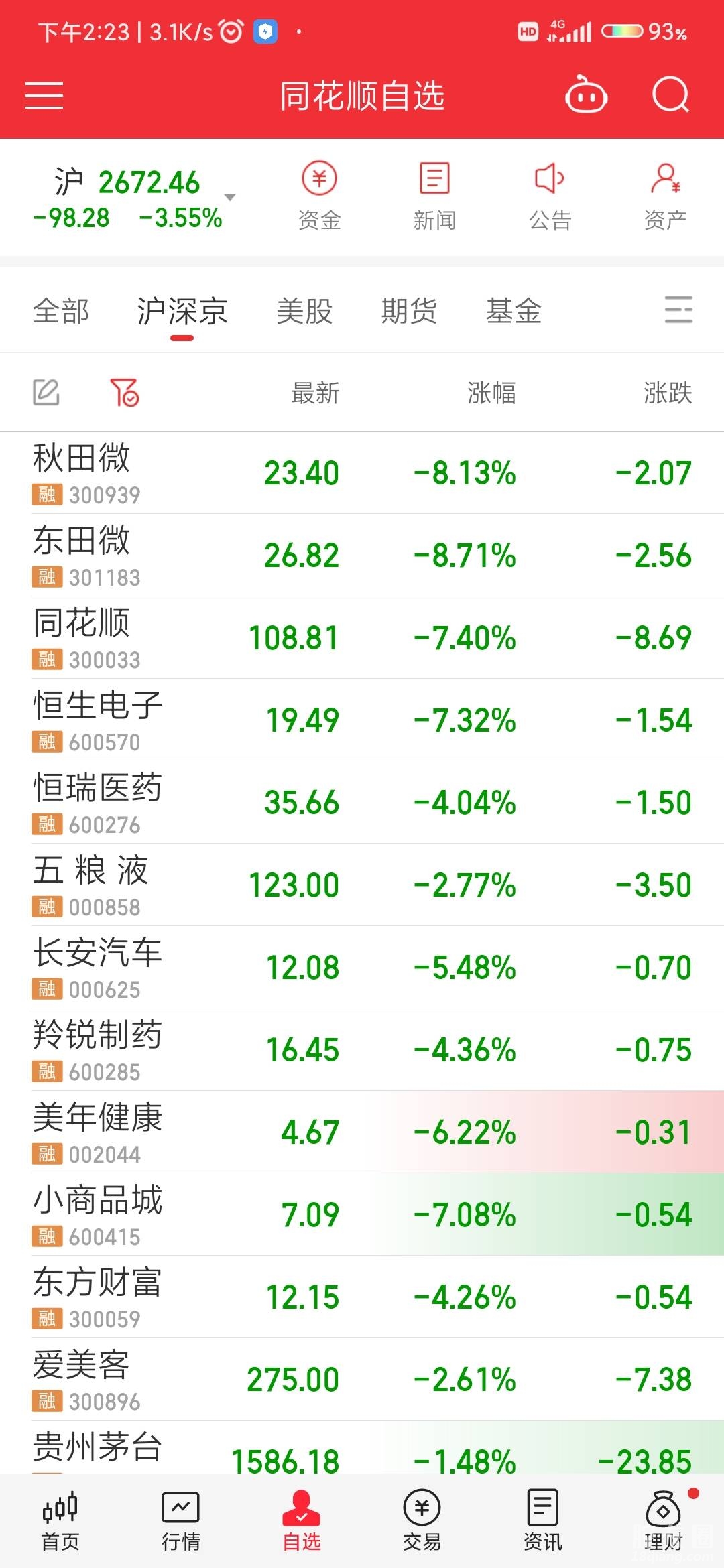The height and width of the screenshot is (1568, 724).
Task: Open the hamburger menu drawer
Action: 44,95
